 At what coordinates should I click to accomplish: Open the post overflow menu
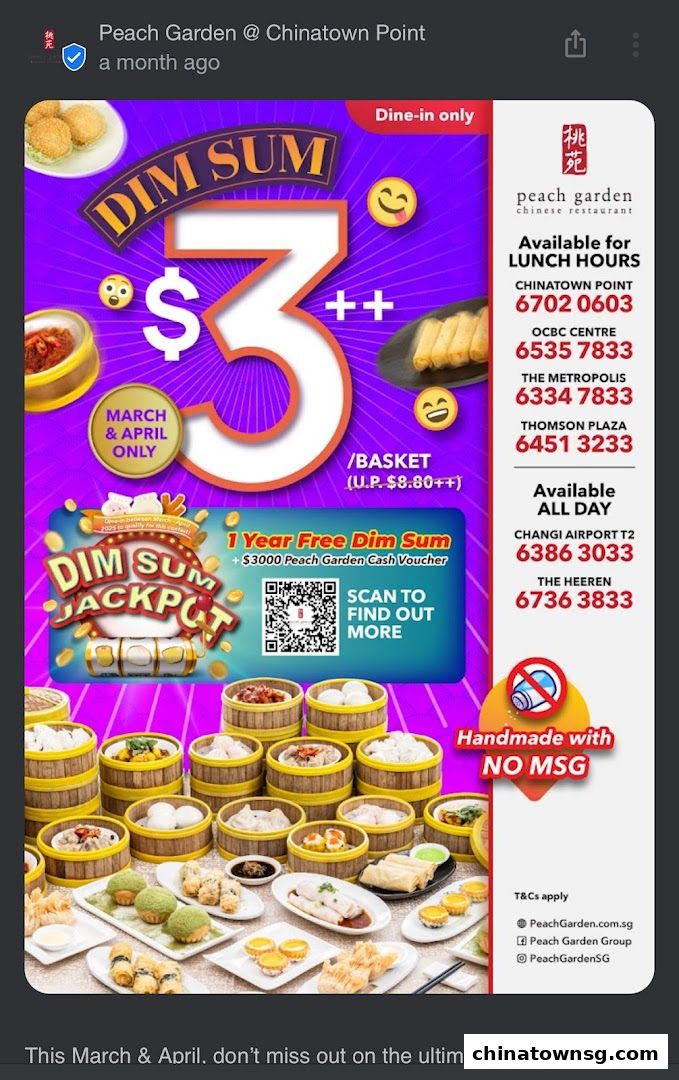tap(636, 45)
